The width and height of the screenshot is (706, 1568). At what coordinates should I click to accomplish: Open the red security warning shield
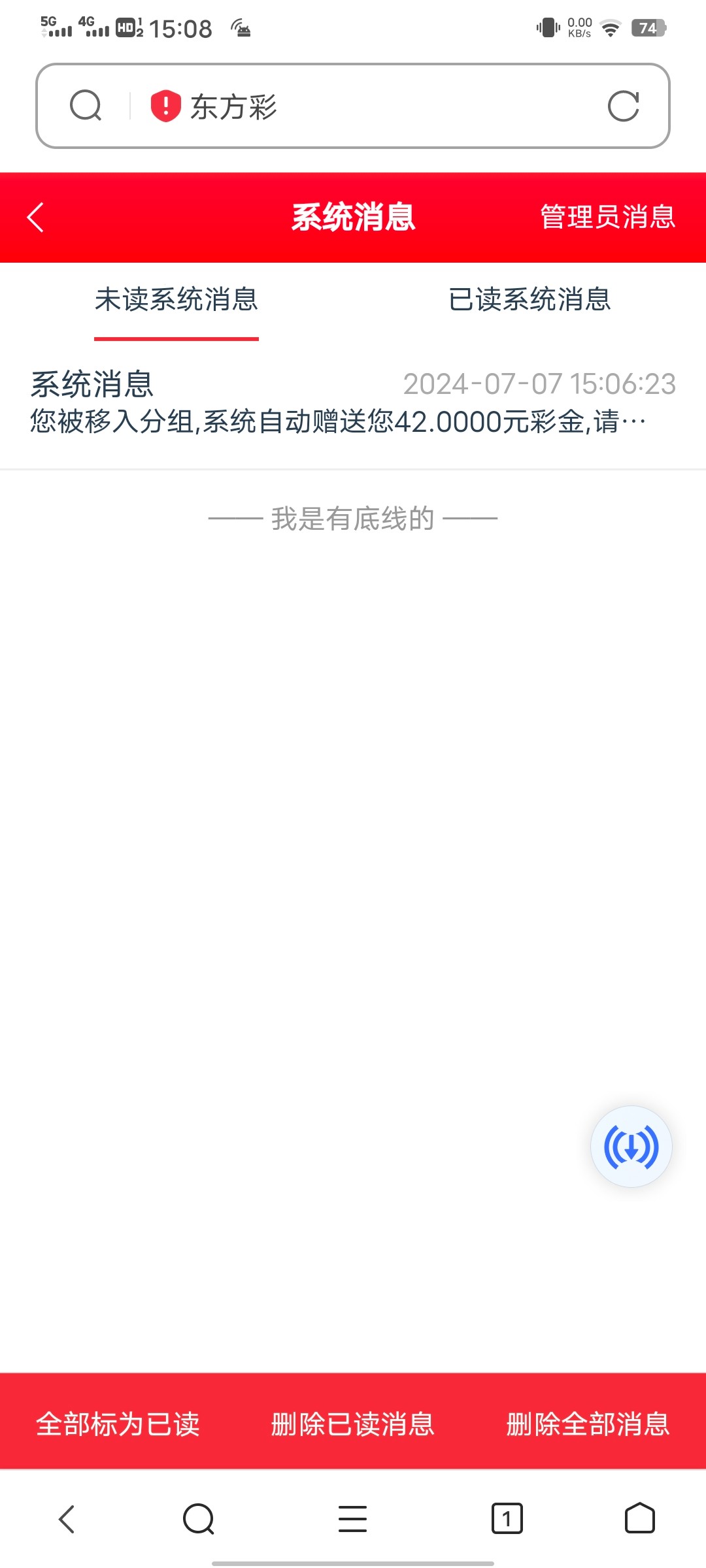click(x=165, y=106)
